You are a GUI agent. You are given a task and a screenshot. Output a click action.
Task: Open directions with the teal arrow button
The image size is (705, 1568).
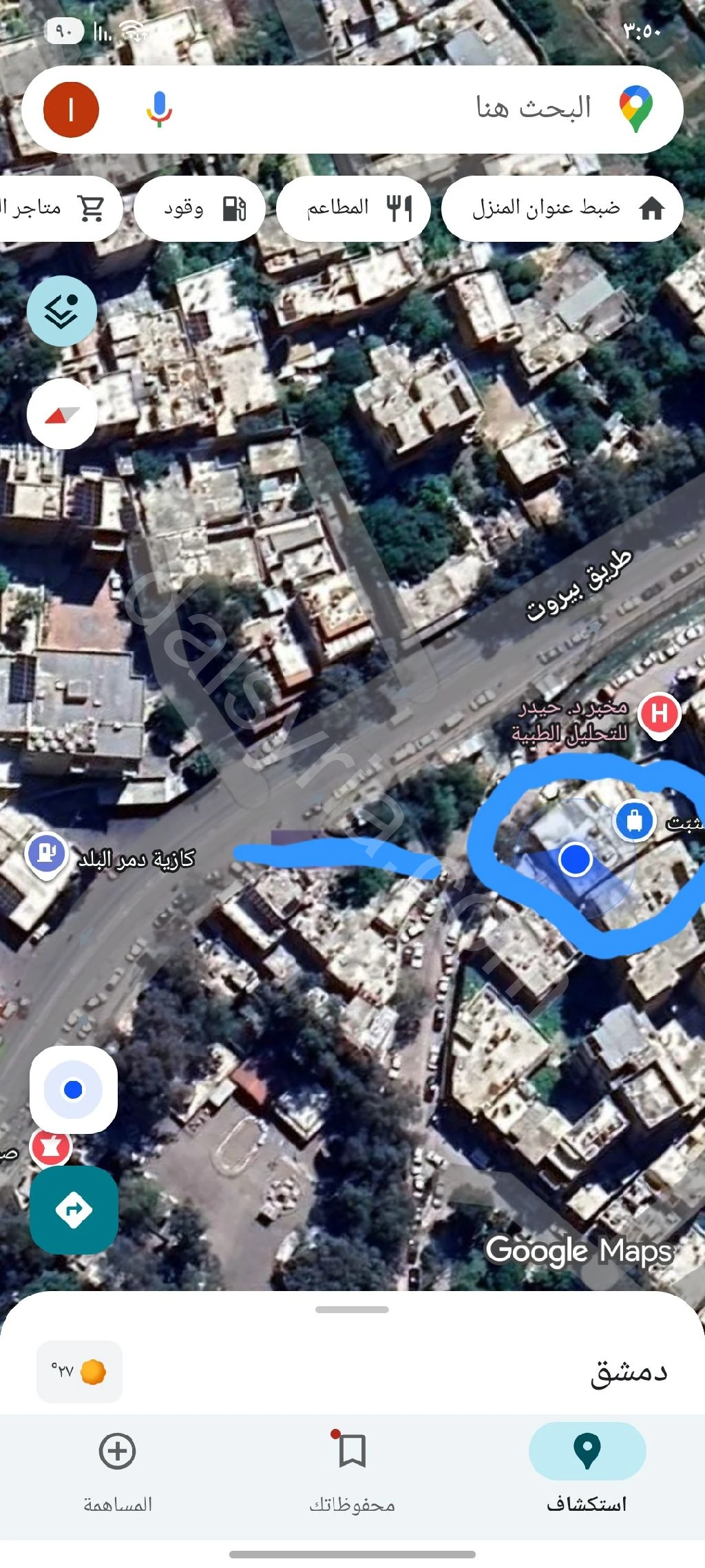(74, 1209)
